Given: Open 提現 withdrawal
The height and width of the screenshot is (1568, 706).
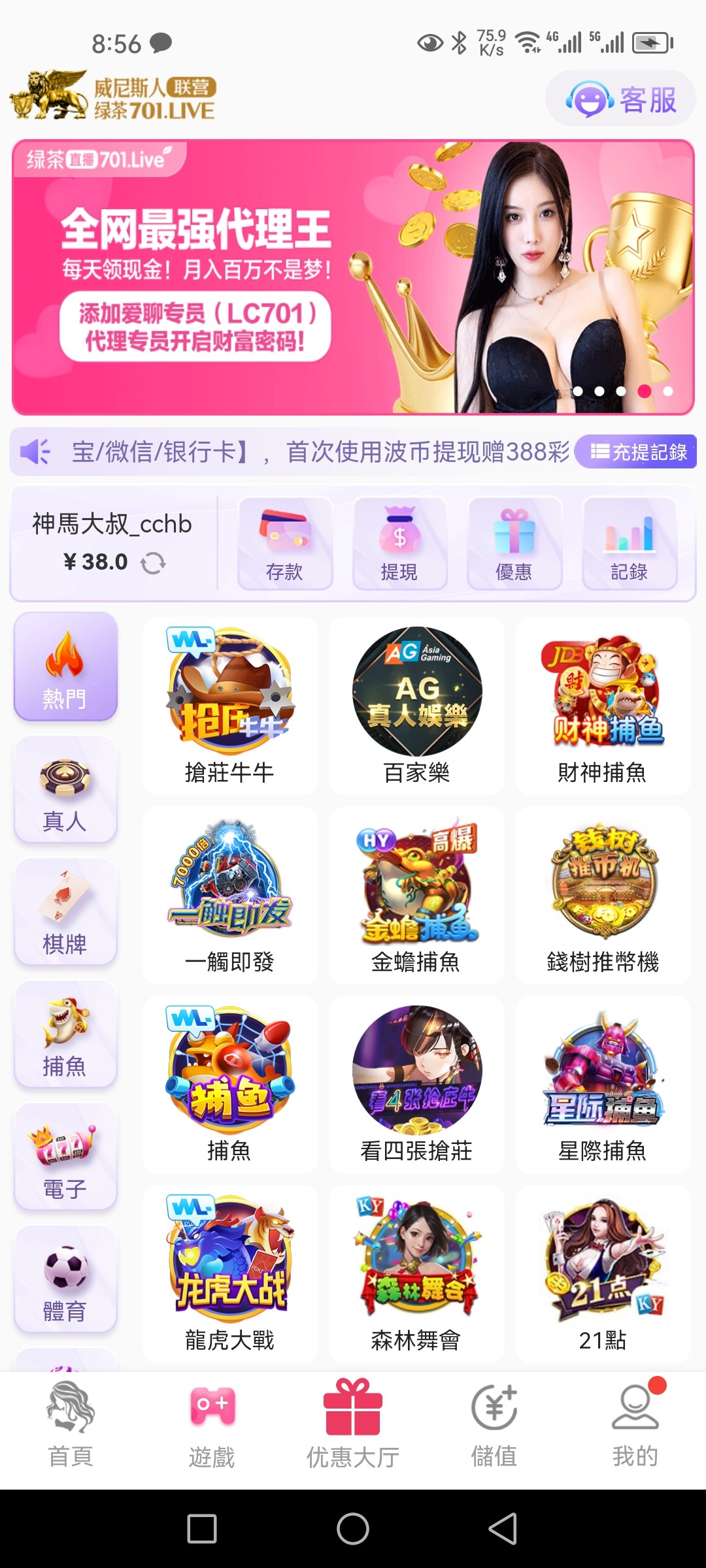Looking at the screenshot, I should pos(399,544).
